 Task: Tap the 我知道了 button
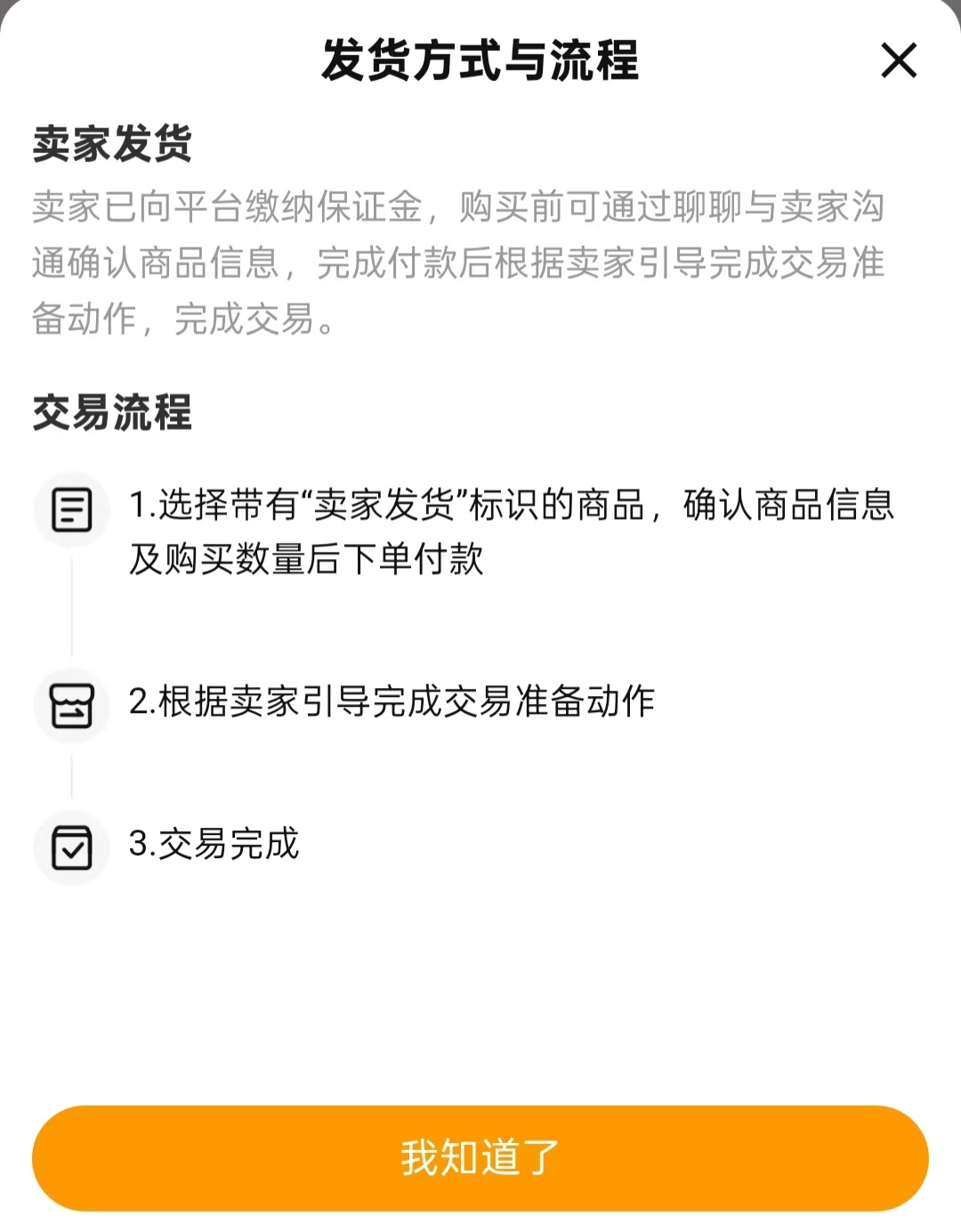point(480,1158)
